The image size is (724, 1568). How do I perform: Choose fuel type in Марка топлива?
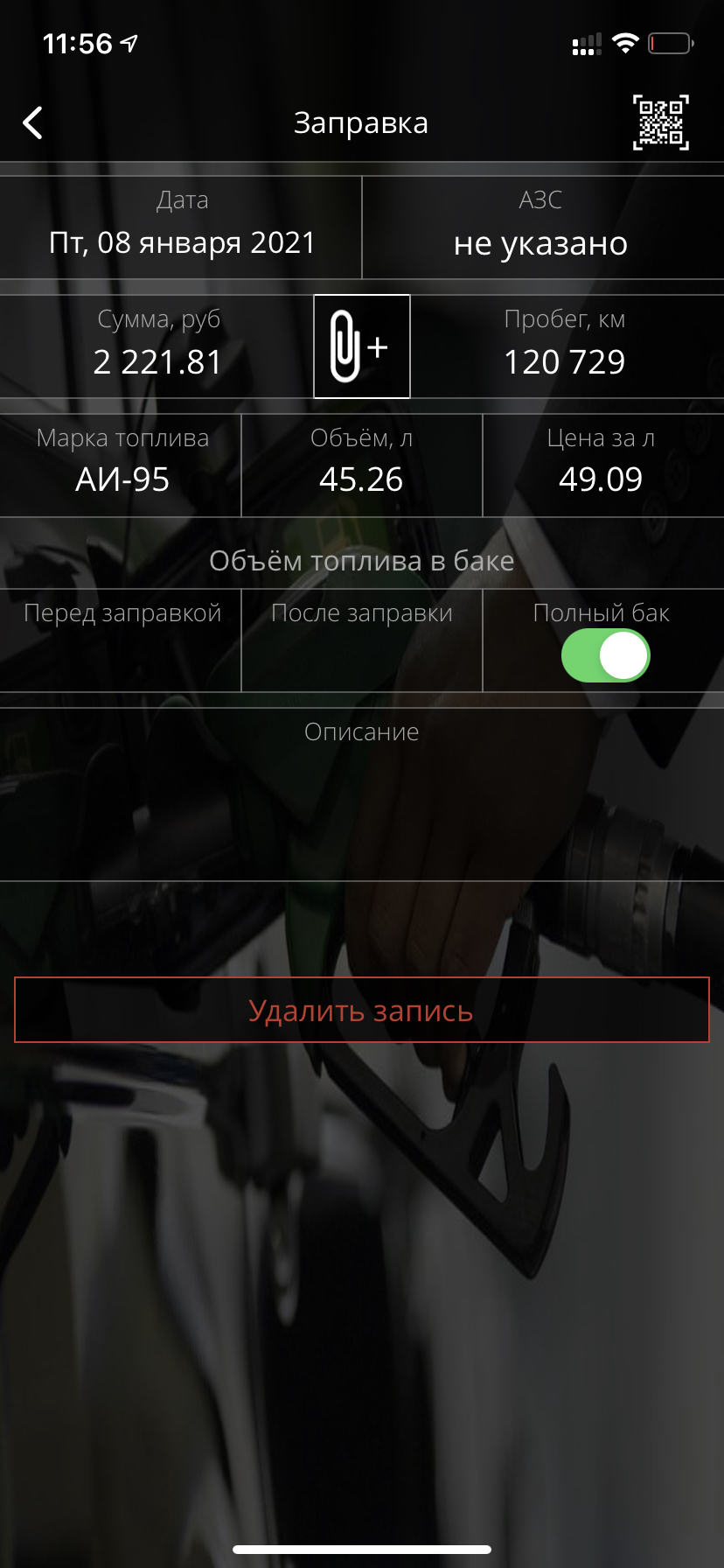(x=122, y=479)
